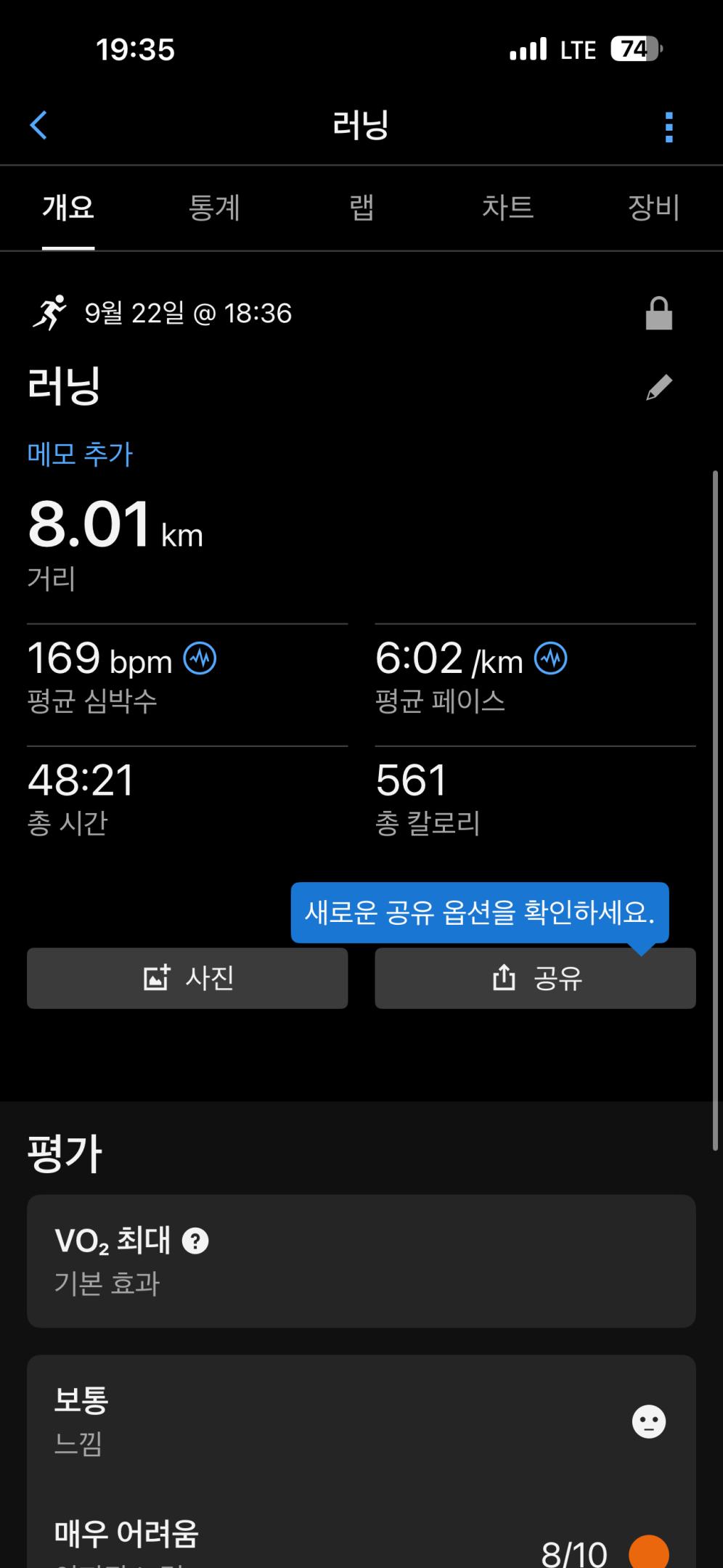Select the 장비 tab

[653, 208]
